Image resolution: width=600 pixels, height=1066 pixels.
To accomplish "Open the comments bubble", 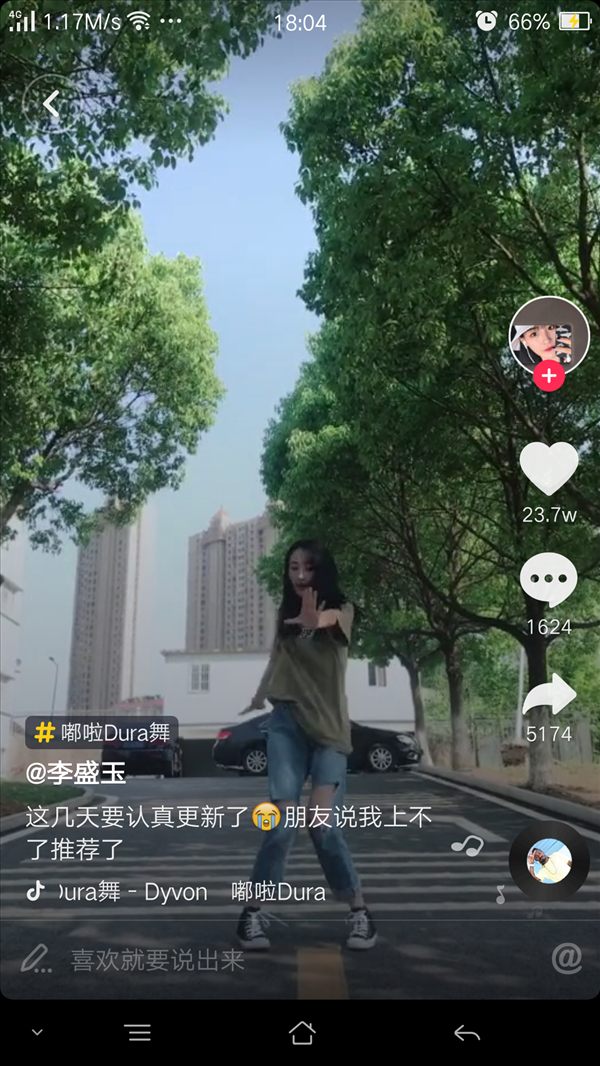I will [549, 579].
